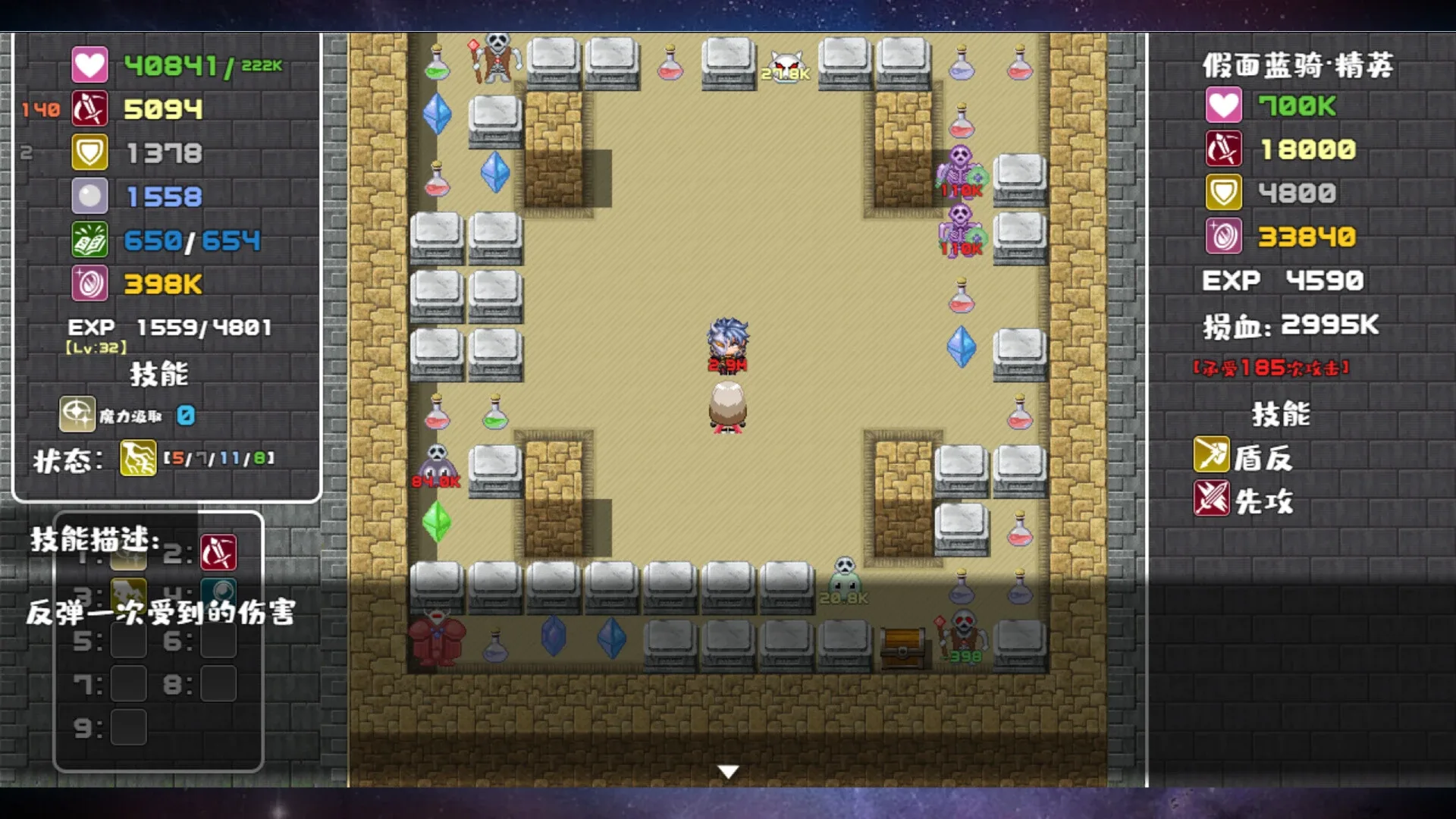Tap the down arrow to continue

click(x=728, y=771)
